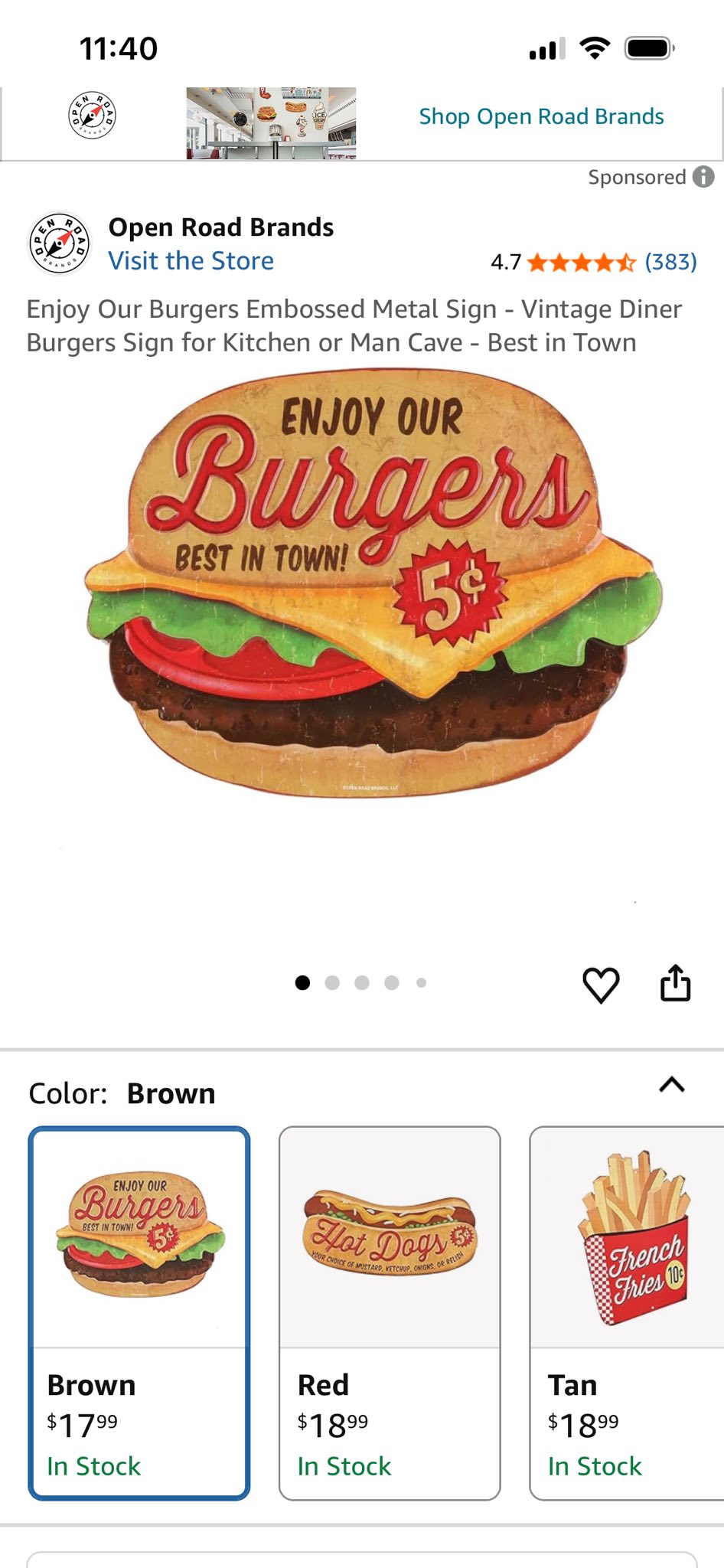Select the Brown color option
The image size is (724, 1568).
tap(139, 1302)
